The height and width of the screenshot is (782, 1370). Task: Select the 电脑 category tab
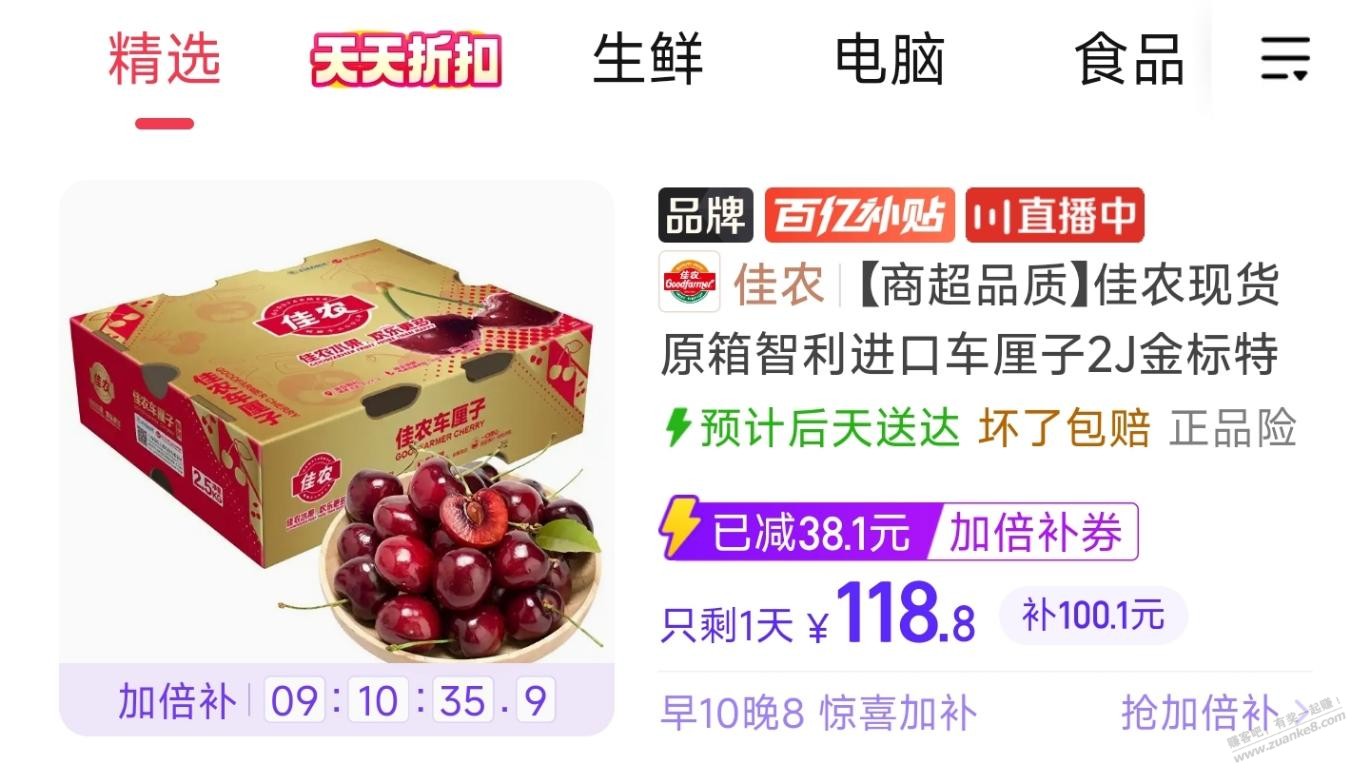pos(890,60)
